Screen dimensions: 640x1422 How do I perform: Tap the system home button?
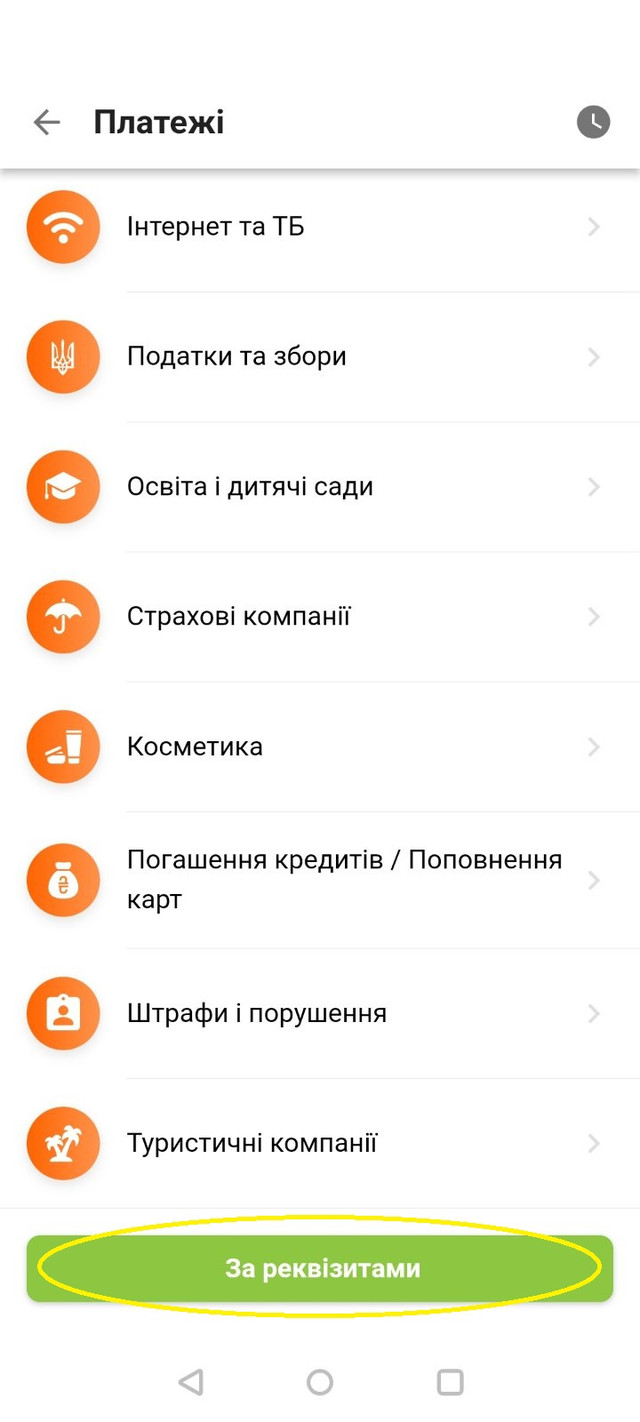pos(320,1382)
